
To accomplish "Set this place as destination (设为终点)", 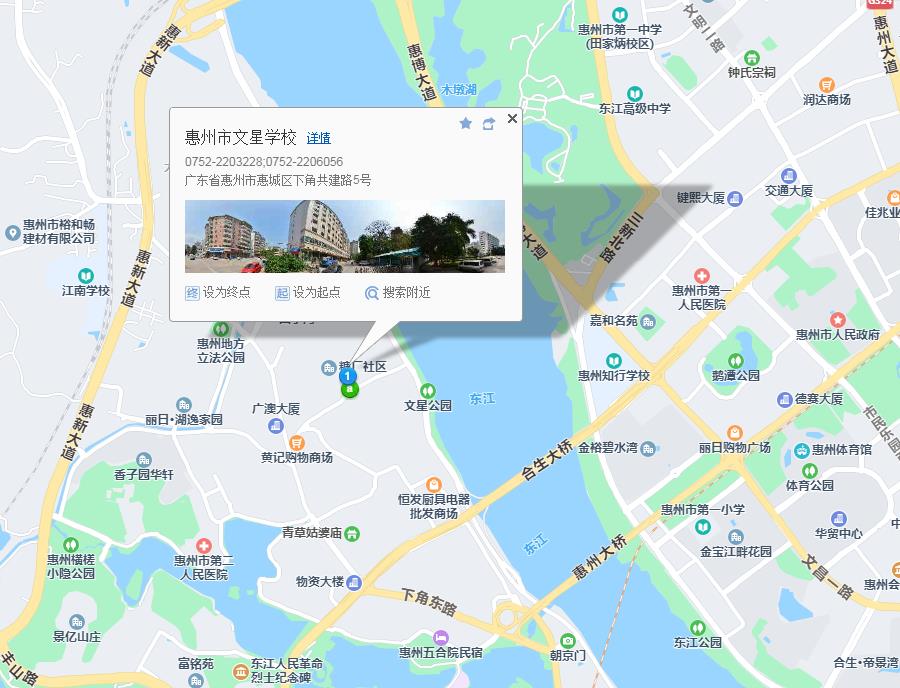I will coord(218,292).
